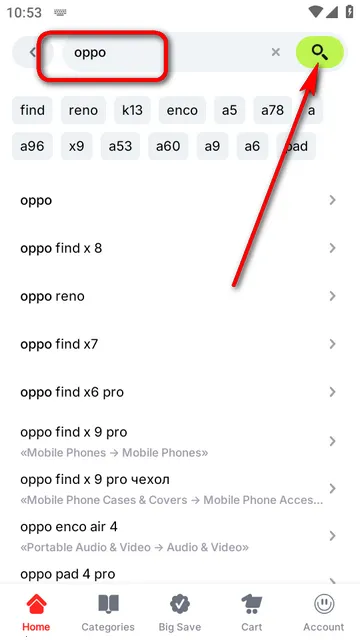Screen dimensions: 360x640
Task: Pick the enco chip
Action: pos(182,110)
